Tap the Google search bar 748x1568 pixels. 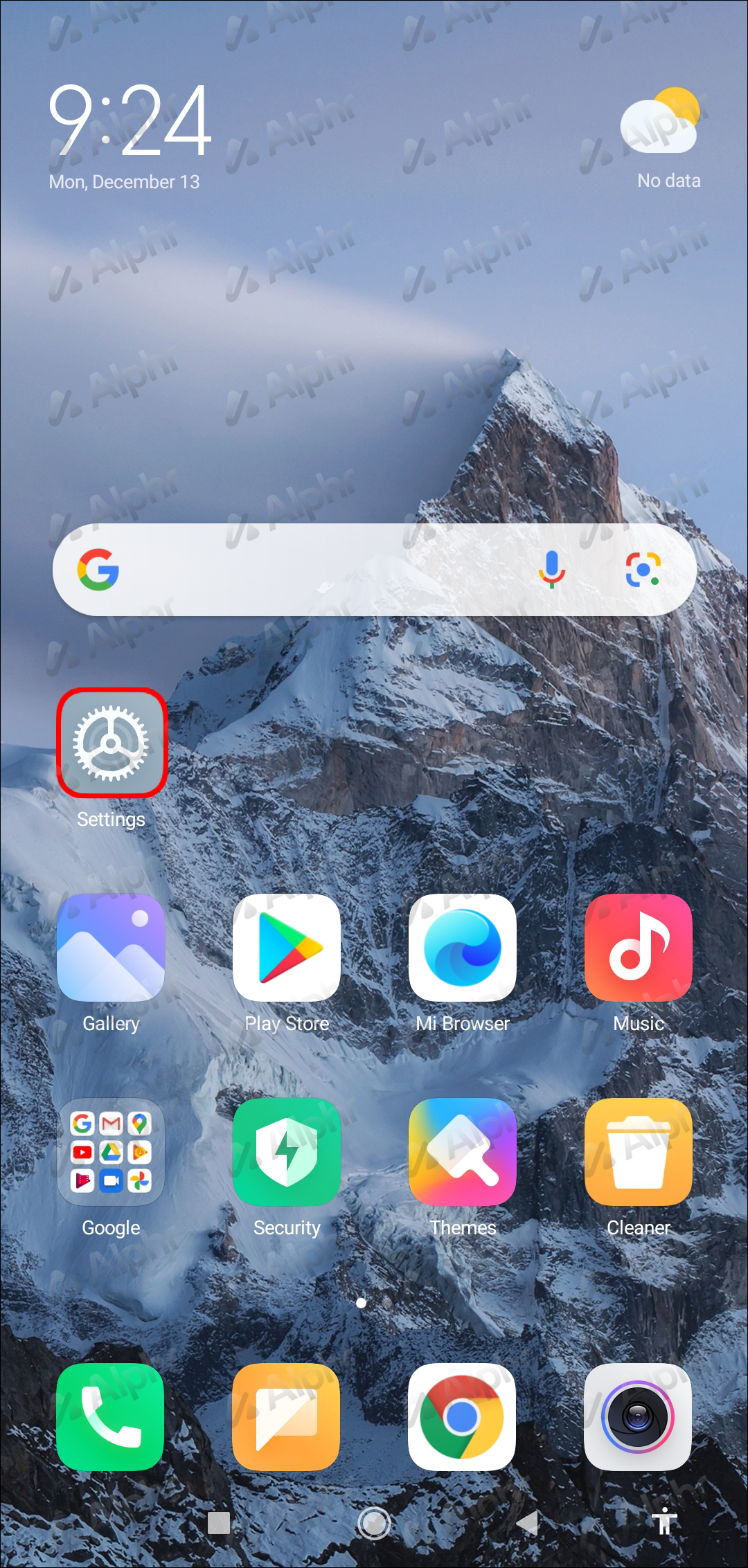(312, 570)
